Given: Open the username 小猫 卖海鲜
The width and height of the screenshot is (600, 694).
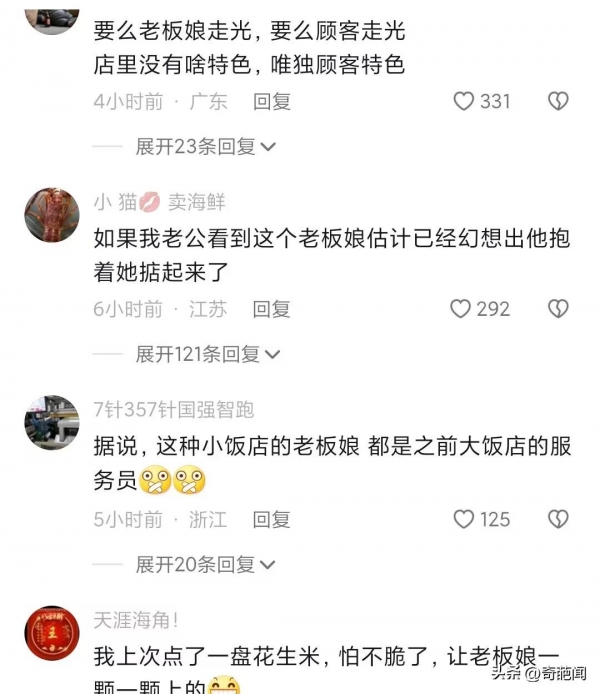Looking at the screenshot, I should click(159, 202).
